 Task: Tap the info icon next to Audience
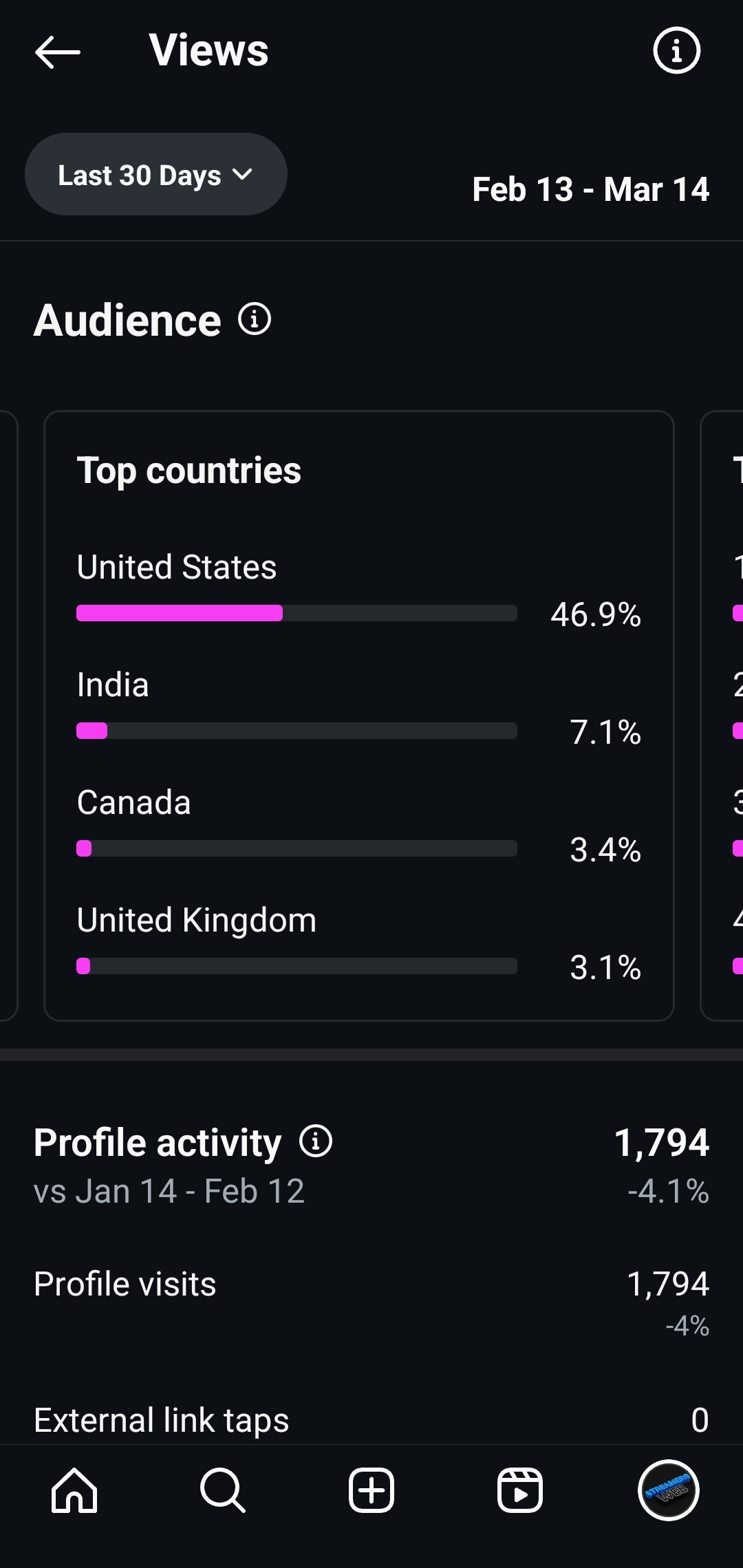[255, 319]
